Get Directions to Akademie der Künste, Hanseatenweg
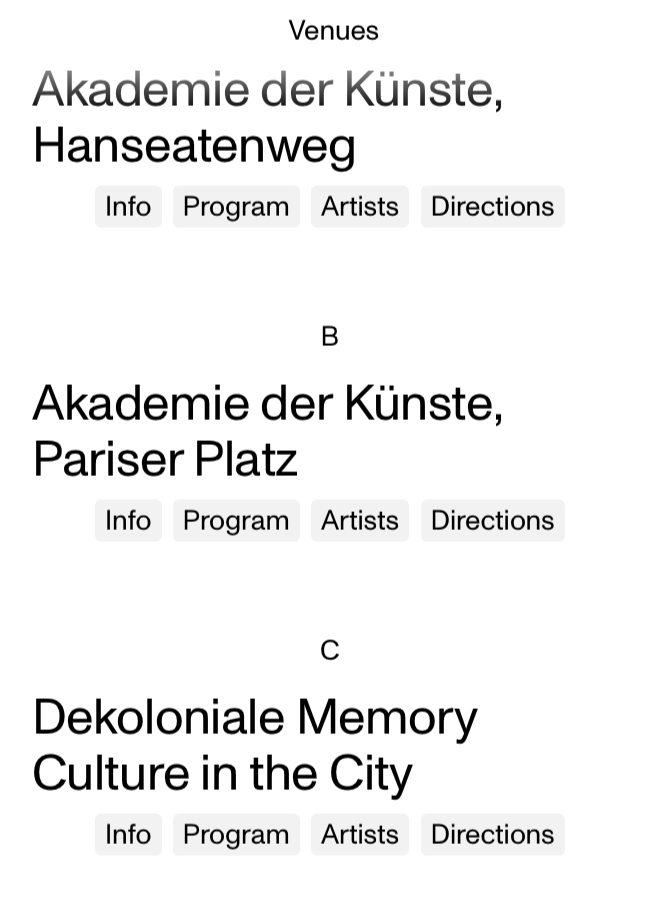Viewport: 668px width, 921px height. point(492,207)
